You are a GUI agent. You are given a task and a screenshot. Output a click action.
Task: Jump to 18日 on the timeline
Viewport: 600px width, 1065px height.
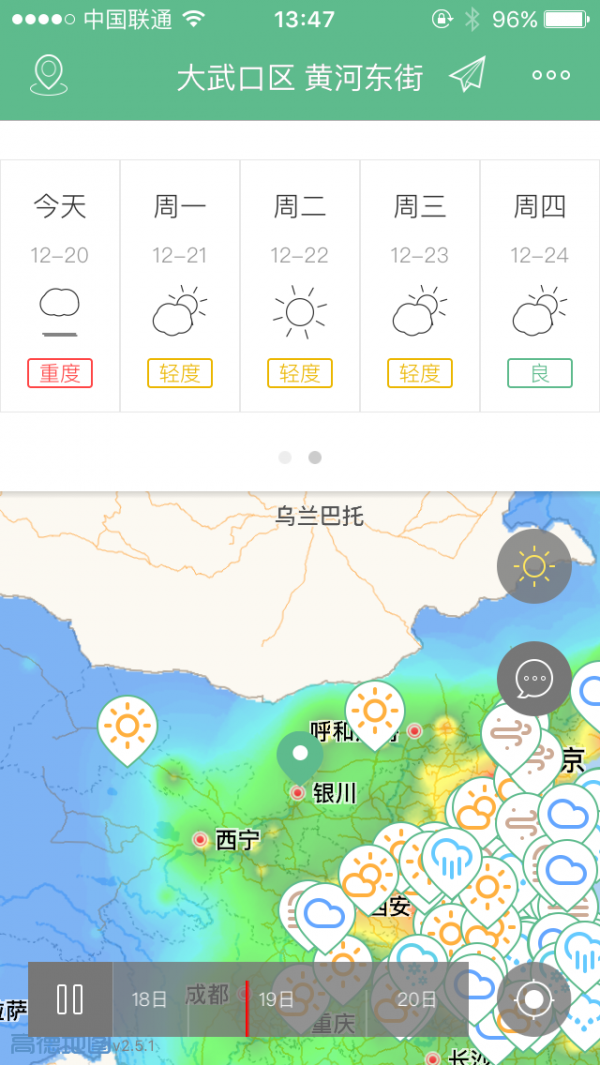[x=149, y=999]
